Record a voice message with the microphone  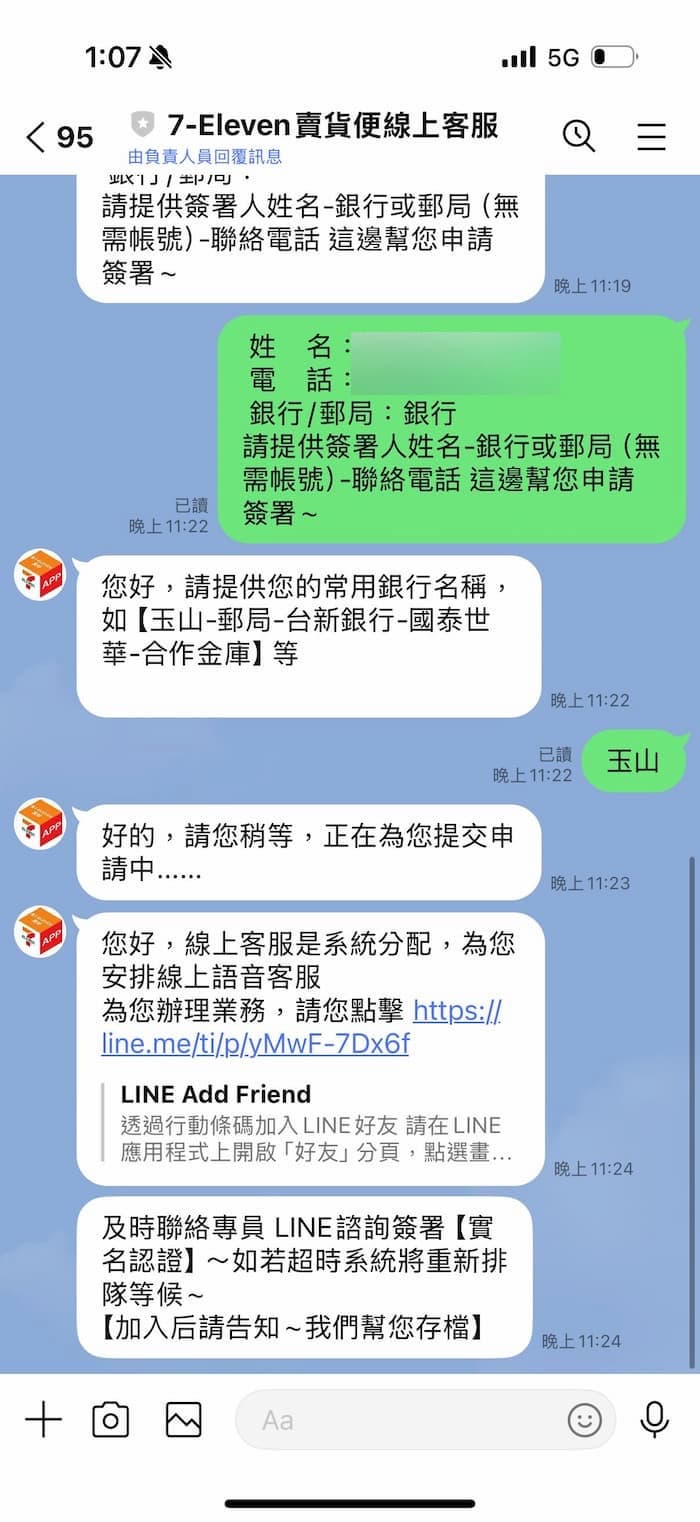coord(655,1419)
